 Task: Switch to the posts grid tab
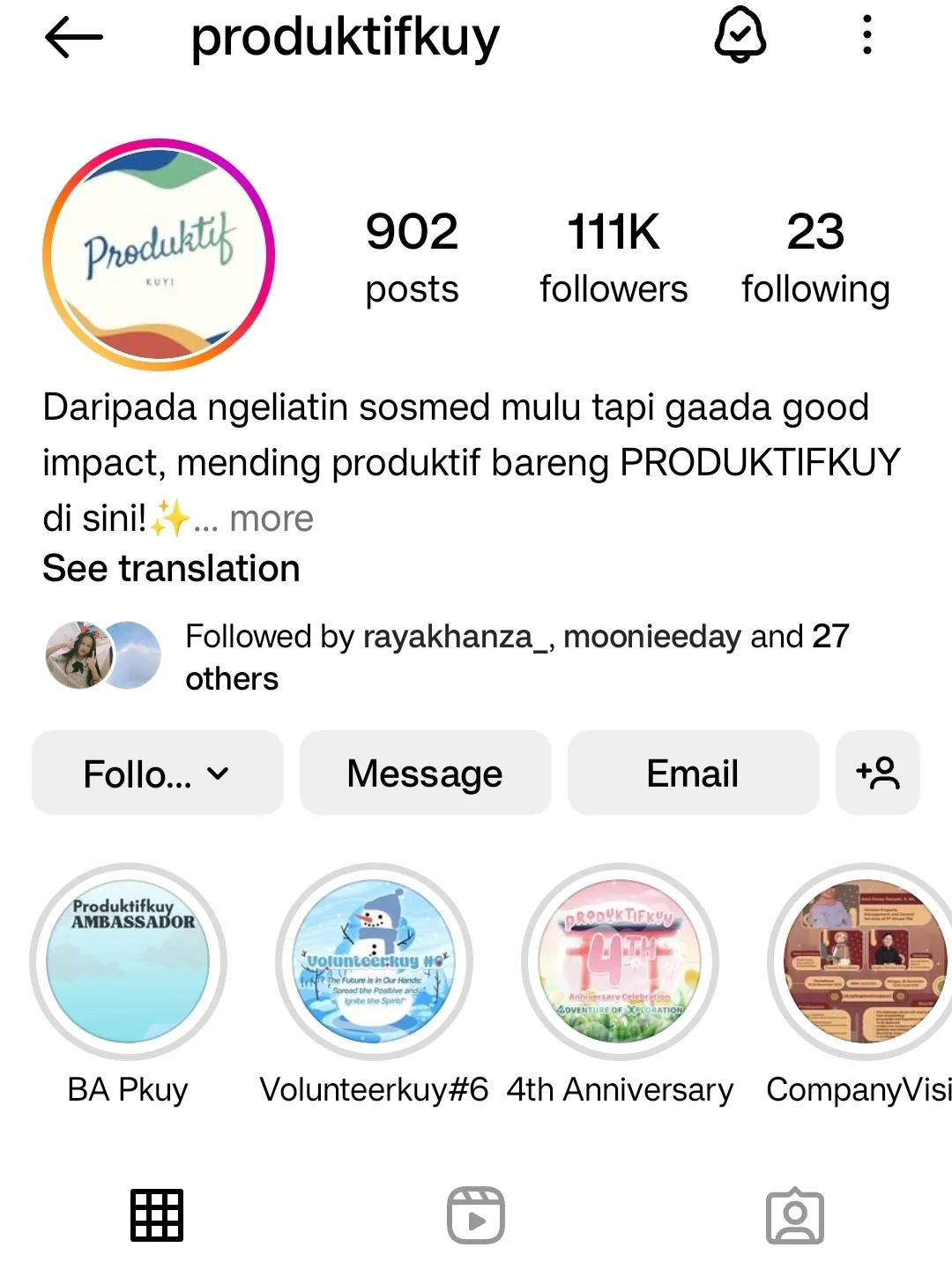pyautogui.click(x=157, y=1215)
